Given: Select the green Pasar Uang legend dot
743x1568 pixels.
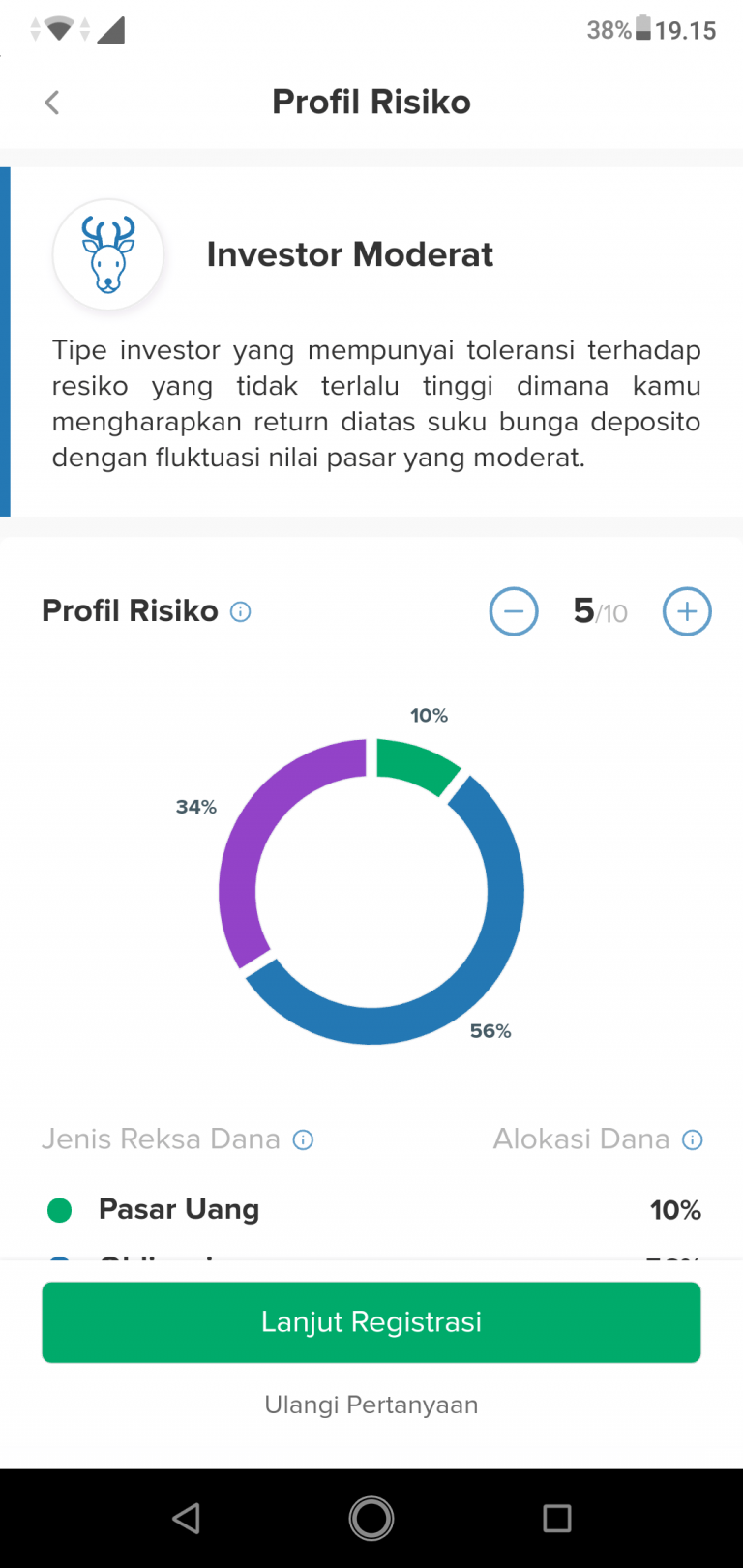Looking at the screenshot, I should (x=59, y=1209).
